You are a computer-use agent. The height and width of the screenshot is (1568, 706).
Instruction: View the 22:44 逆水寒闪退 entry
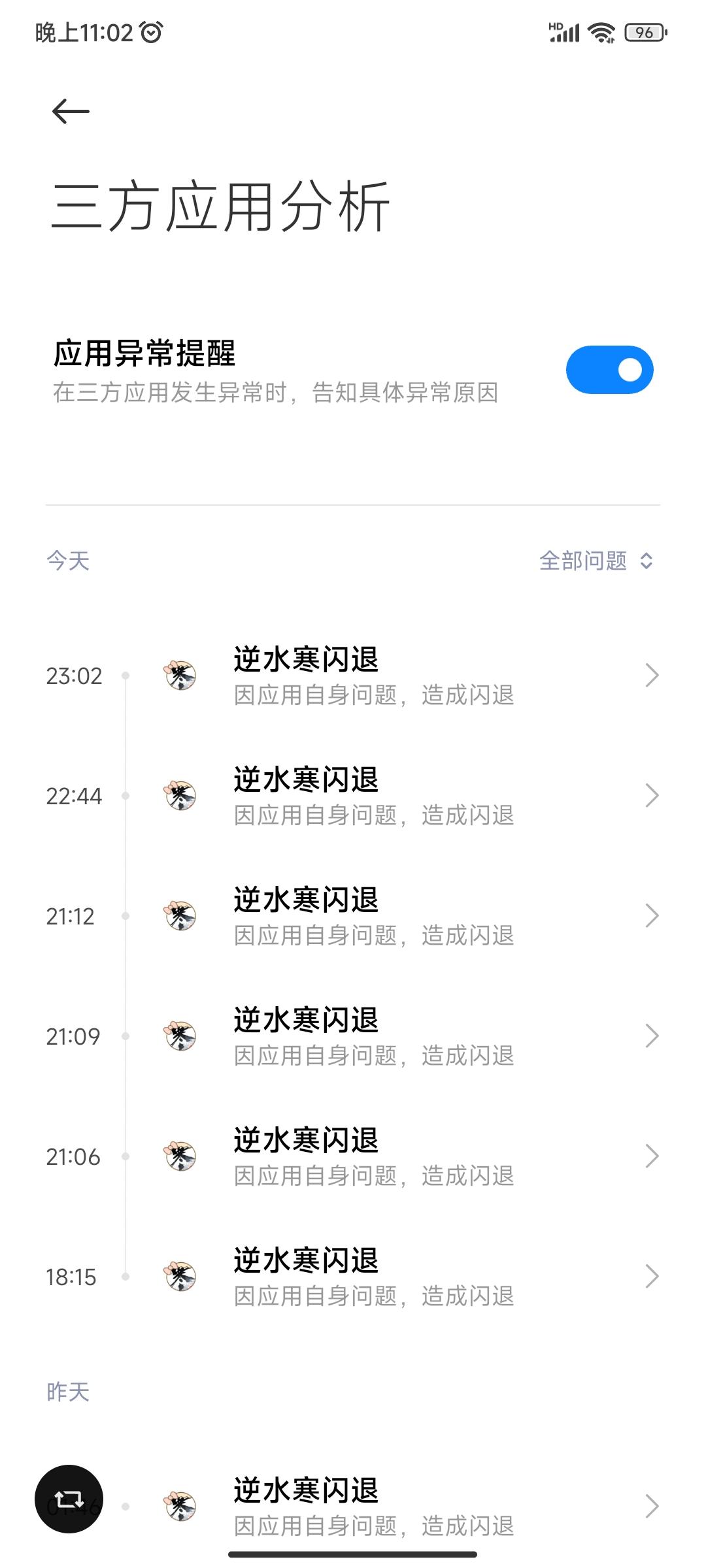[373, 796]
